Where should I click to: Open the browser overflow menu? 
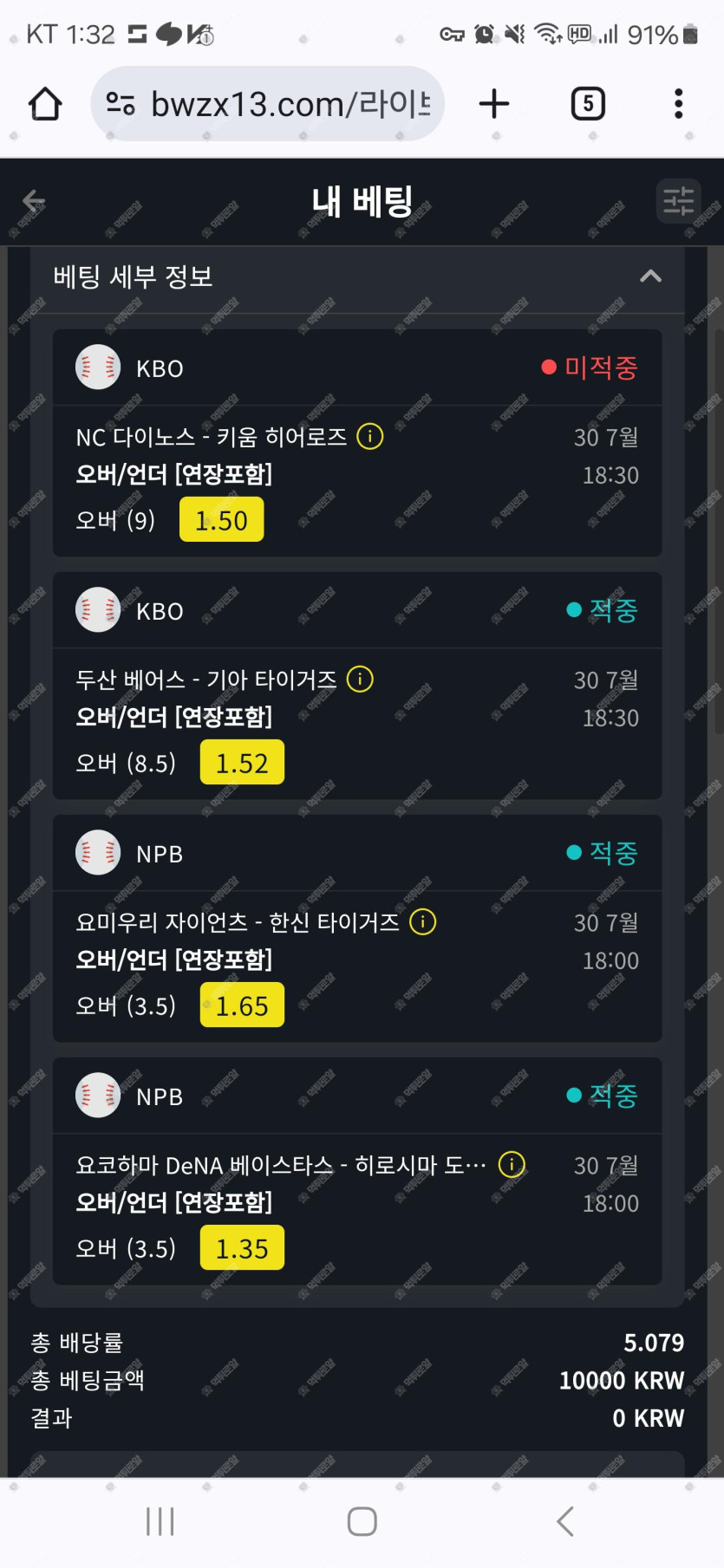pyautogui.click(x=678, y=104)
